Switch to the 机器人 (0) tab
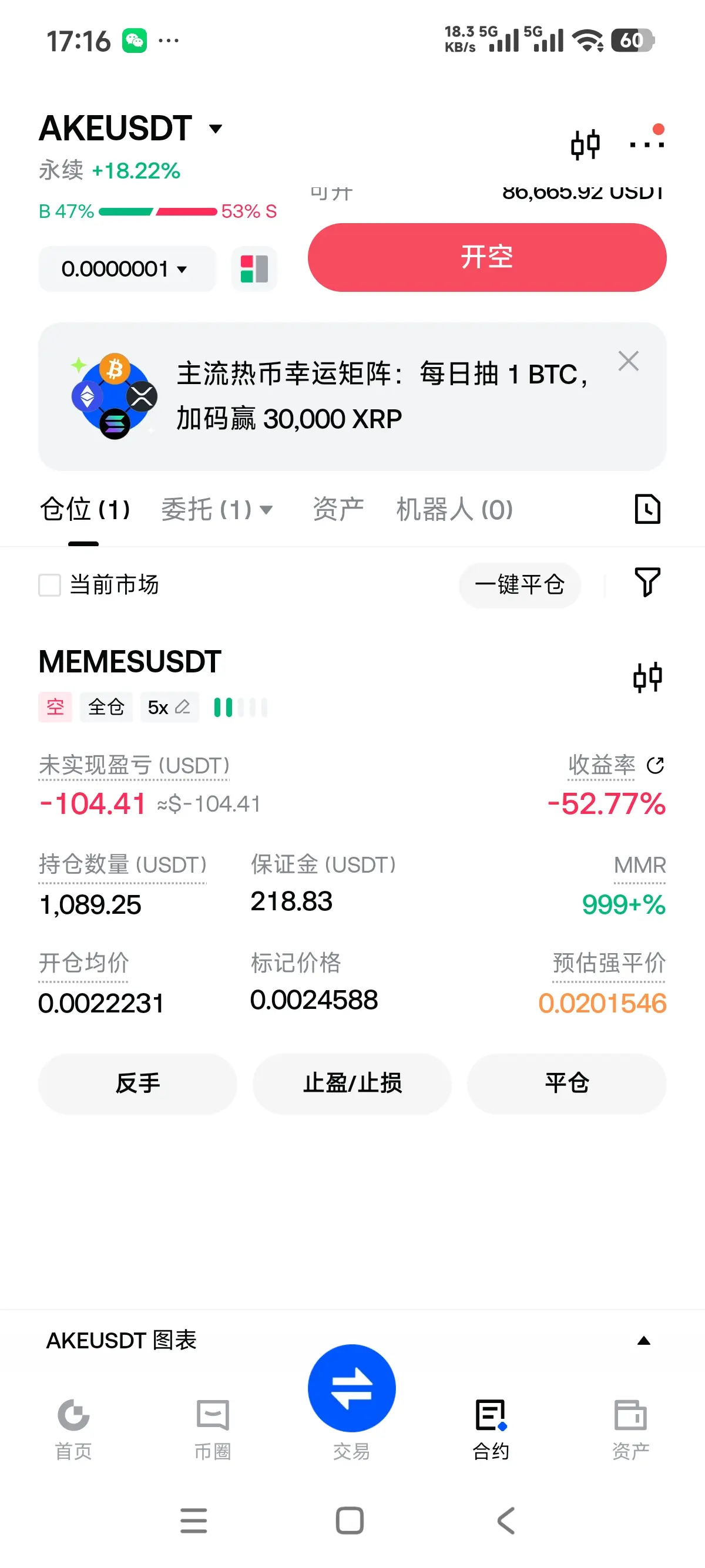The height and width of the screenshot is (1568, 705). coord(454,509)
